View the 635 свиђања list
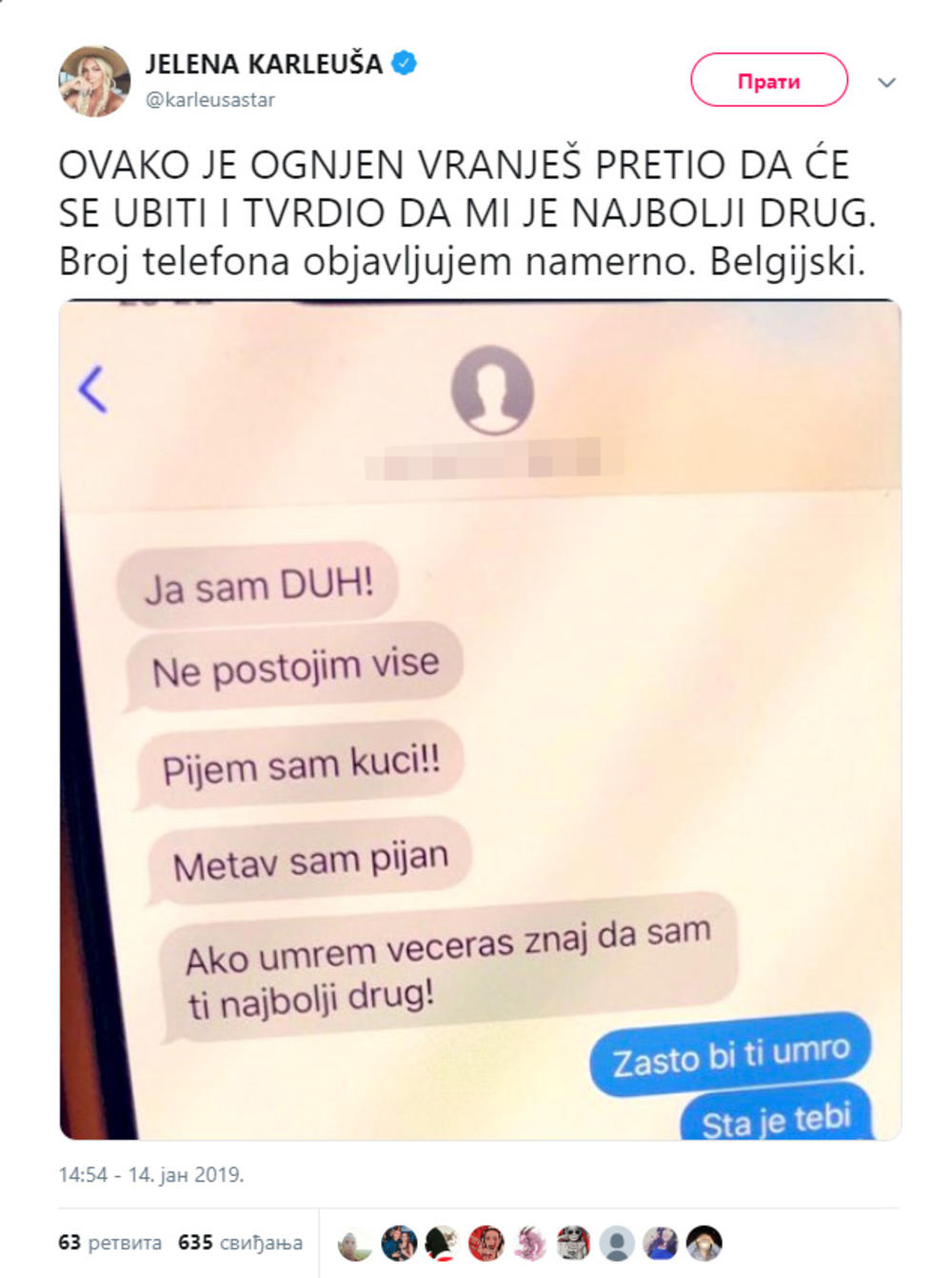 tap(240, 1242)
